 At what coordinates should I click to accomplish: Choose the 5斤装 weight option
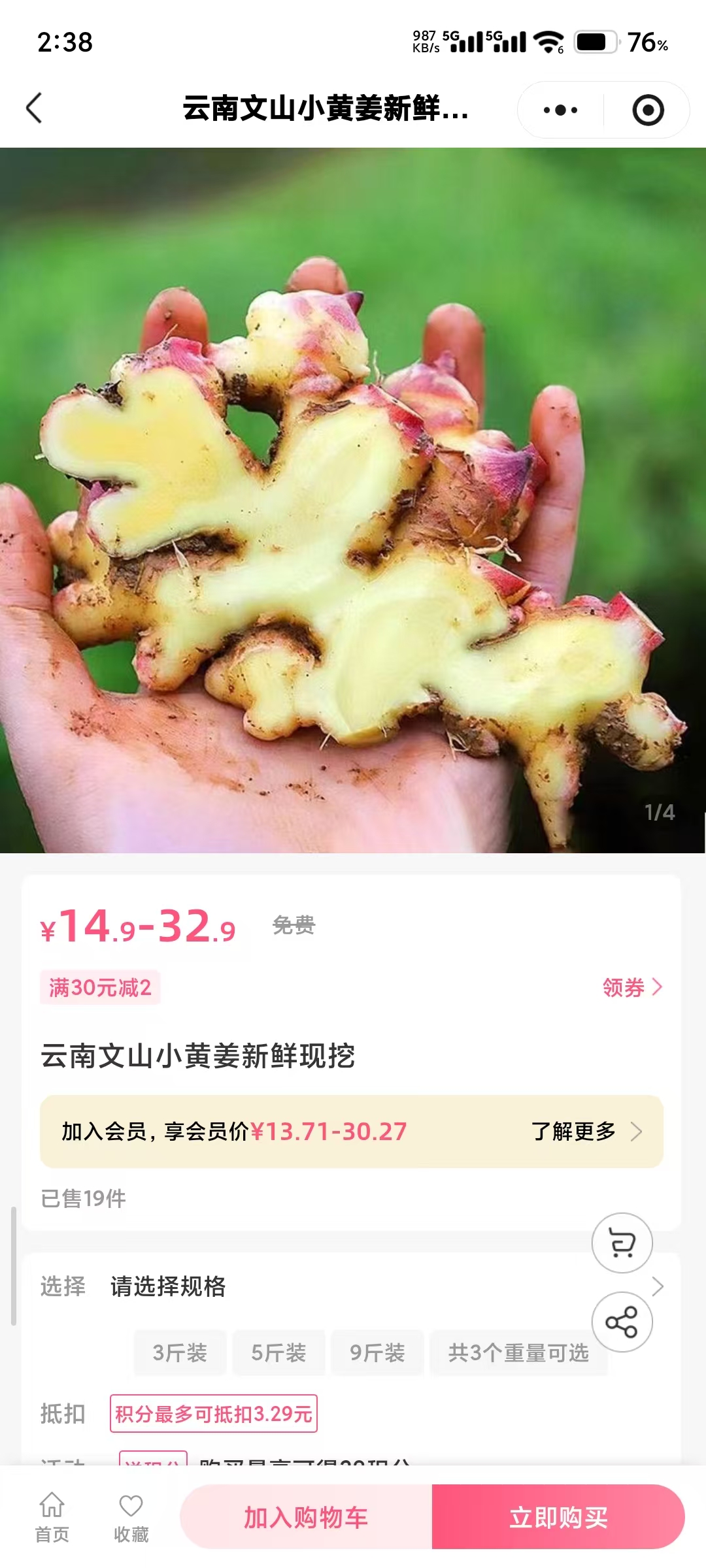point(278,1352)
